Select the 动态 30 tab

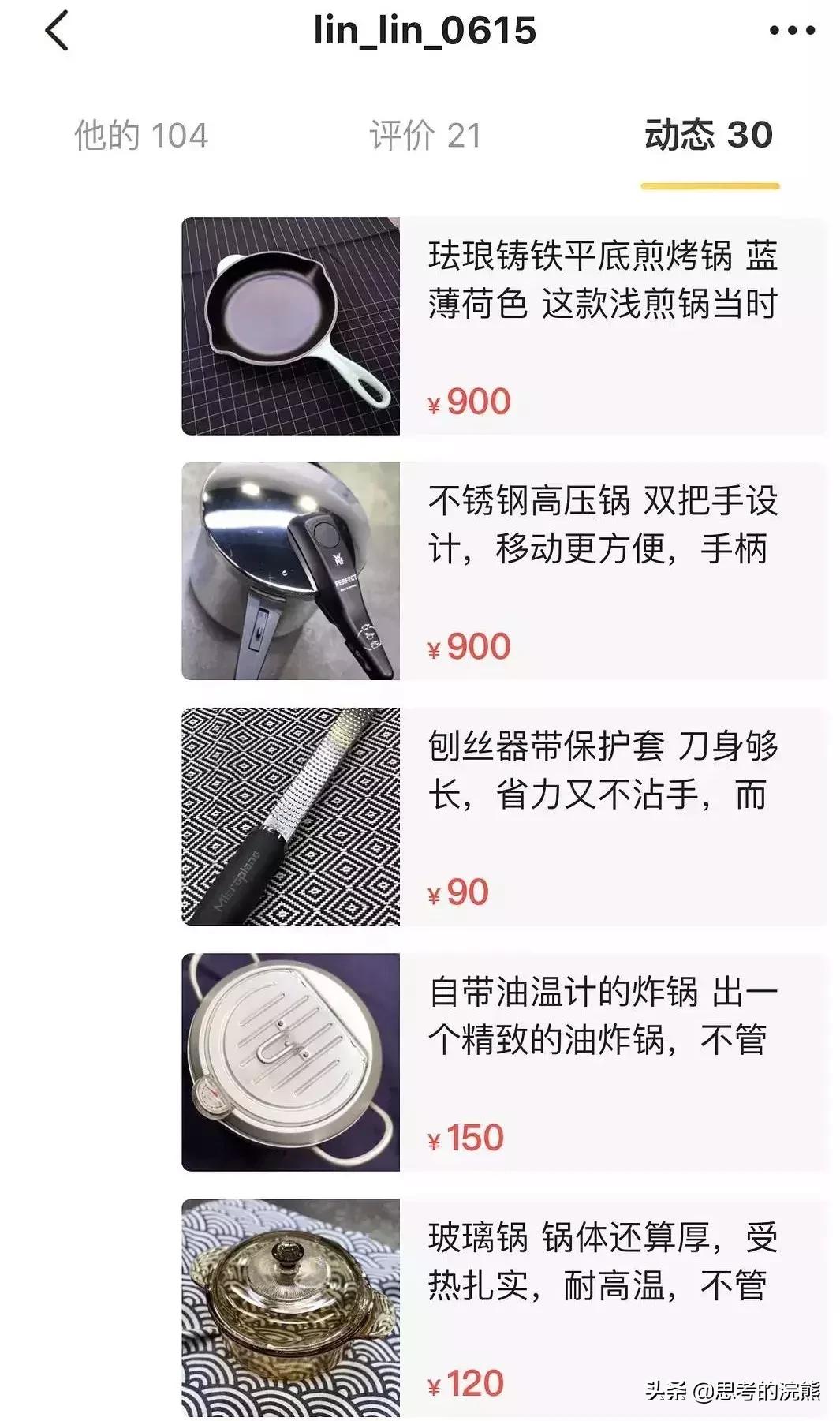[707, 136]
